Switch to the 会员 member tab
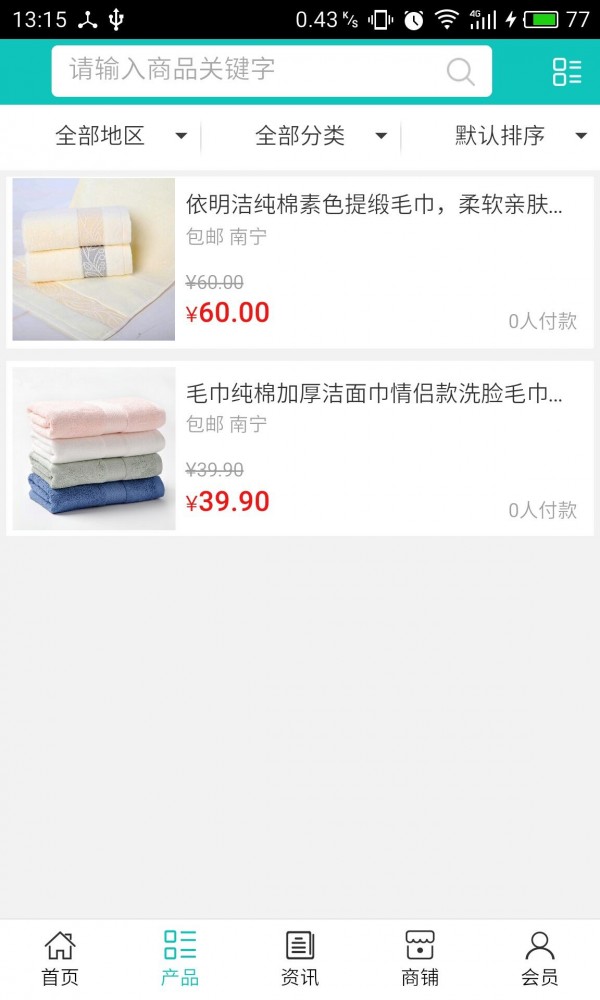This screenshot has width=600, height=1000. [x=540, y=958]
